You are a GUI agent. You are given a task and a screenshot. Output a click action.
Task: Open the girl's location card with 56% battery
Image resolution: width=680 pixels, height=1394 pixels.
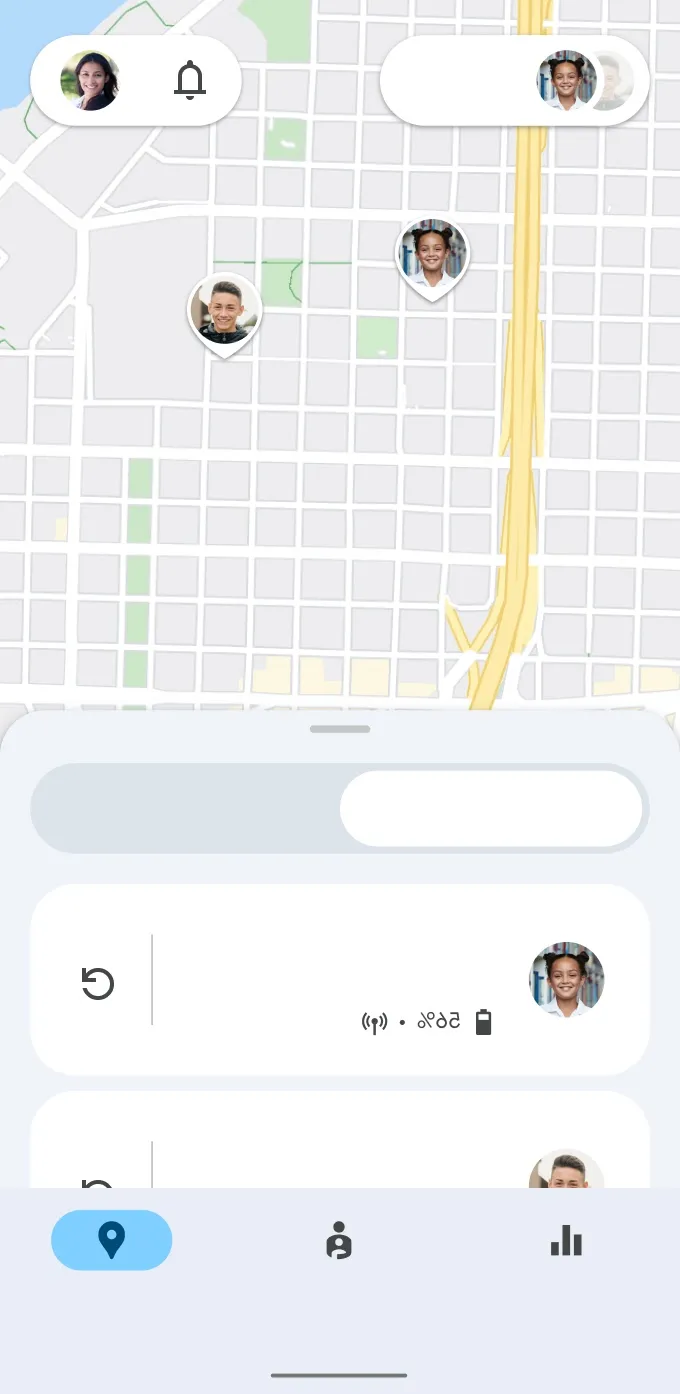point(340,980)
